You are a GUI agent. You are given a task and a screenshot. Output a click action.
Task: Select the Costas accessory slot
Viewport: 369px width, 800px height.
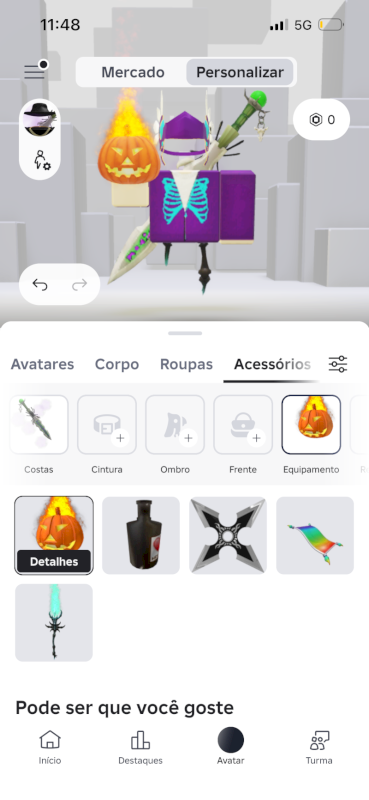click(39, 424)
